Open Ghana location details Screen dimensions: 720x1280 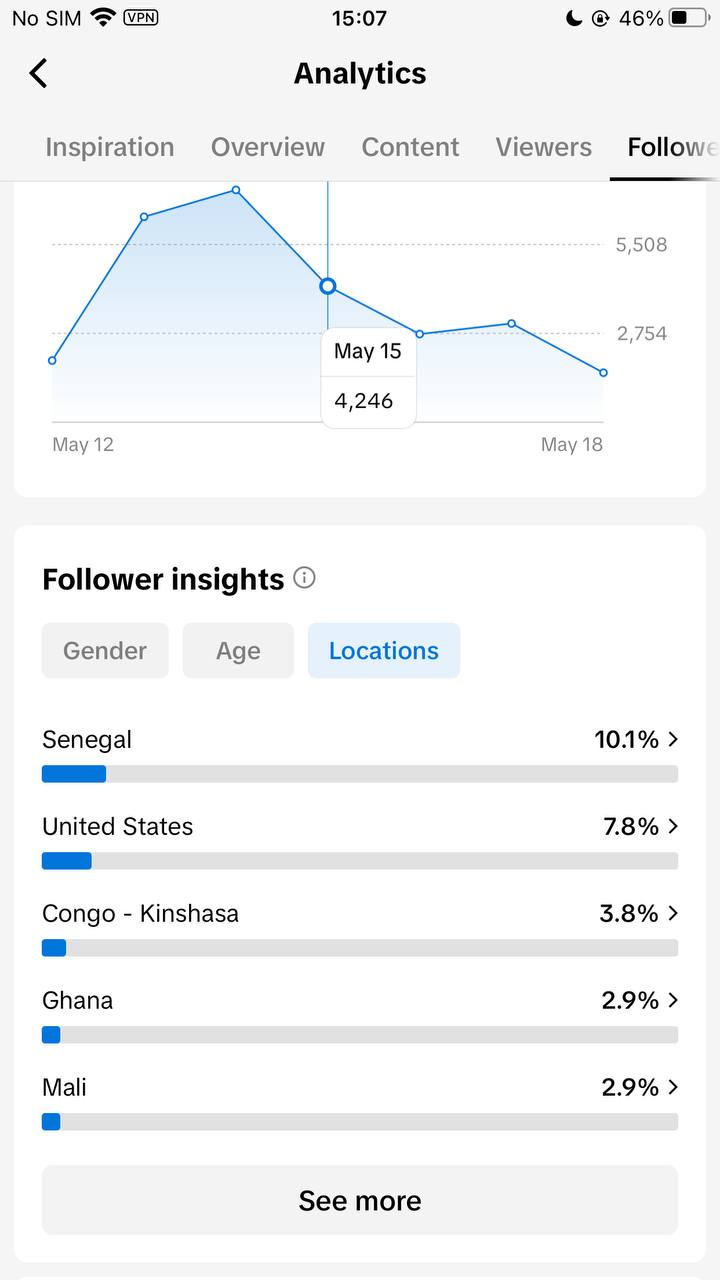(360, 1016)
